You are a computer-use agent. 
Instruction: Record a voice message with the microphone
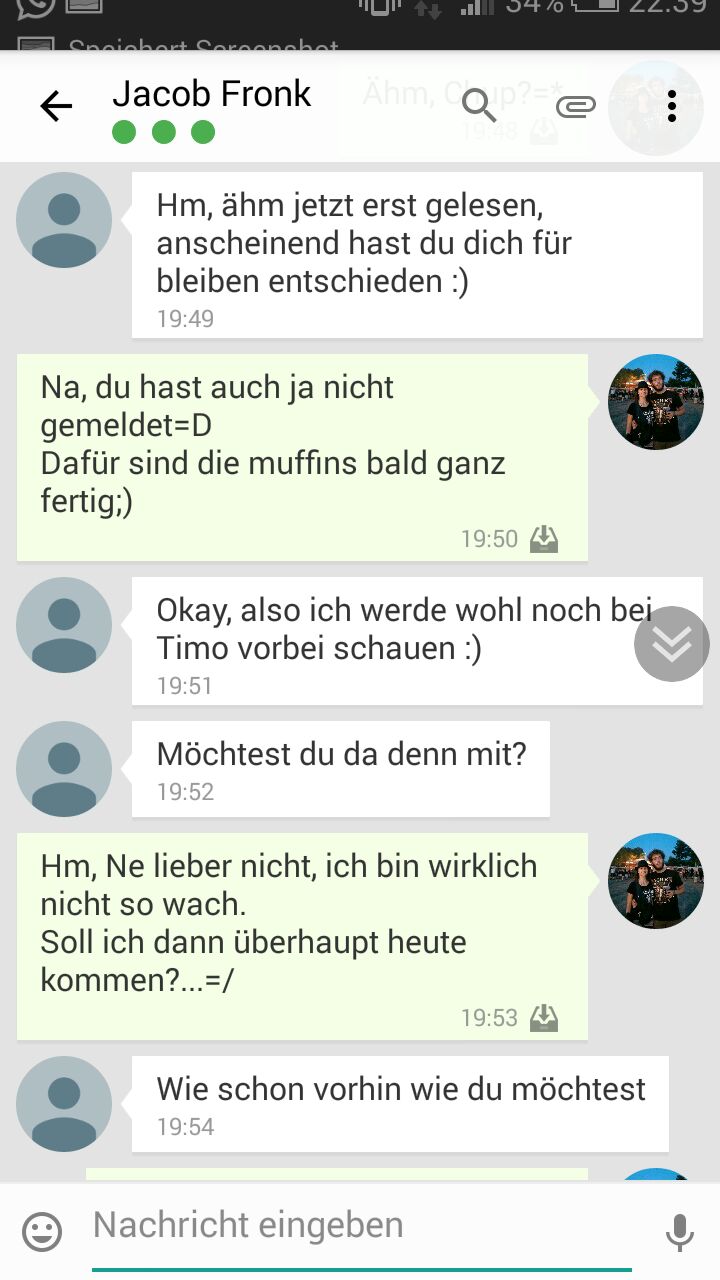click(680, 1232)
